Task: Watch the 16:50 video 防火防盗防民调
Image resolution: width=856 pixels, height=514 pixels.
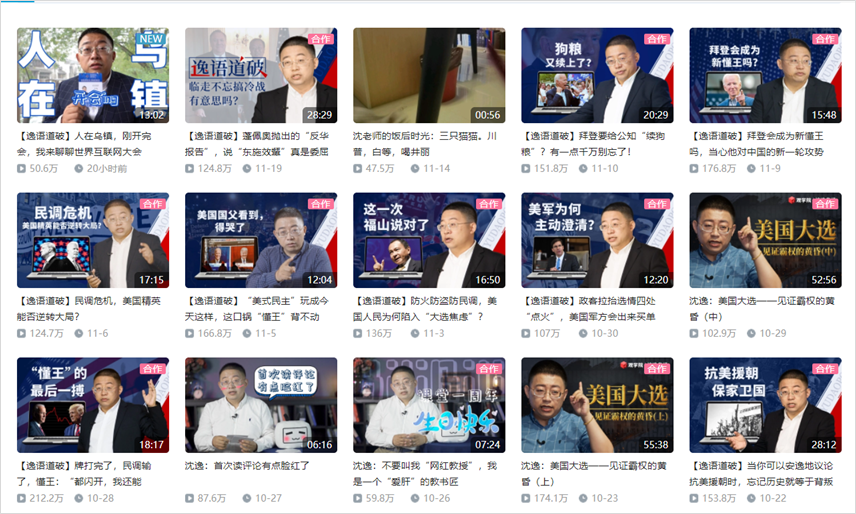Action: click(429, 241)
